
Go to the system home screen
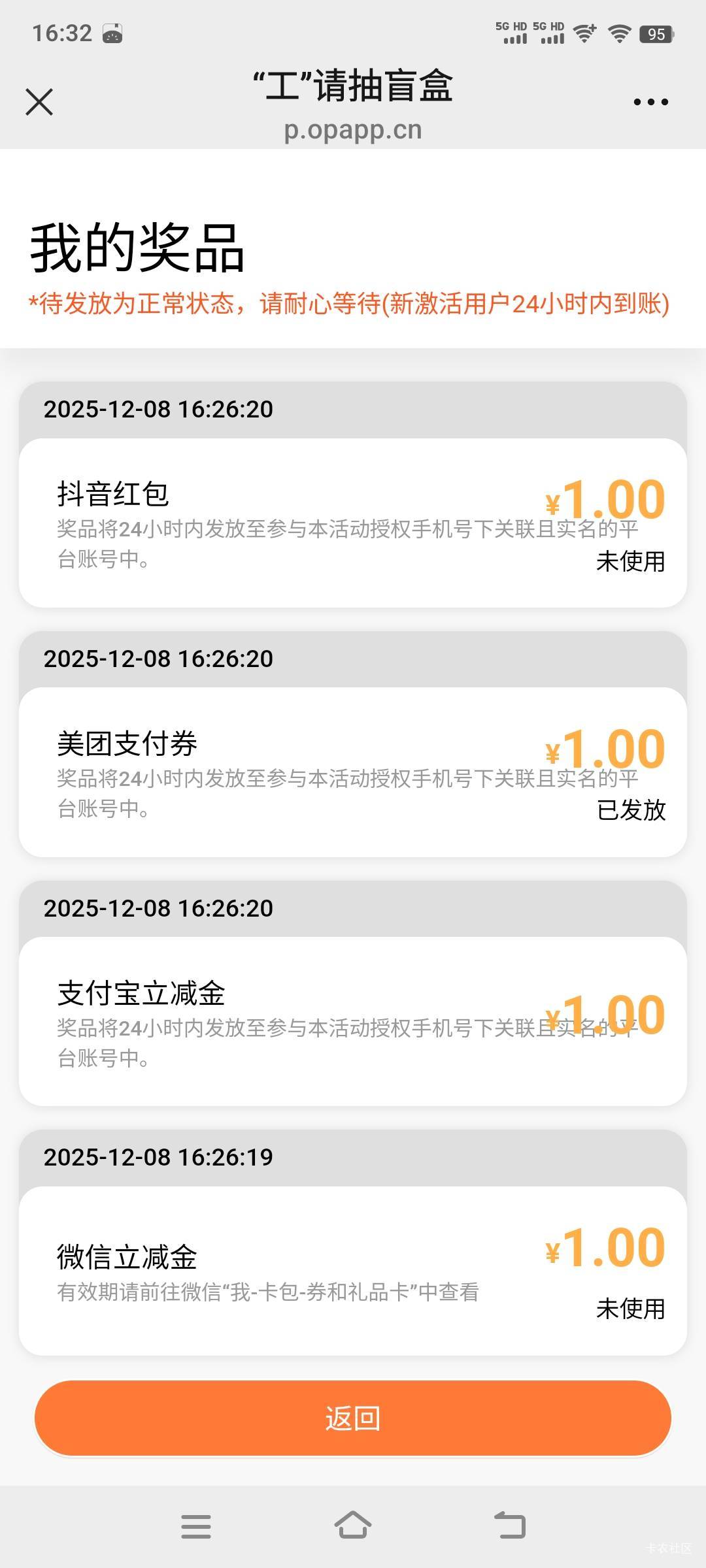coord(353,1526)
